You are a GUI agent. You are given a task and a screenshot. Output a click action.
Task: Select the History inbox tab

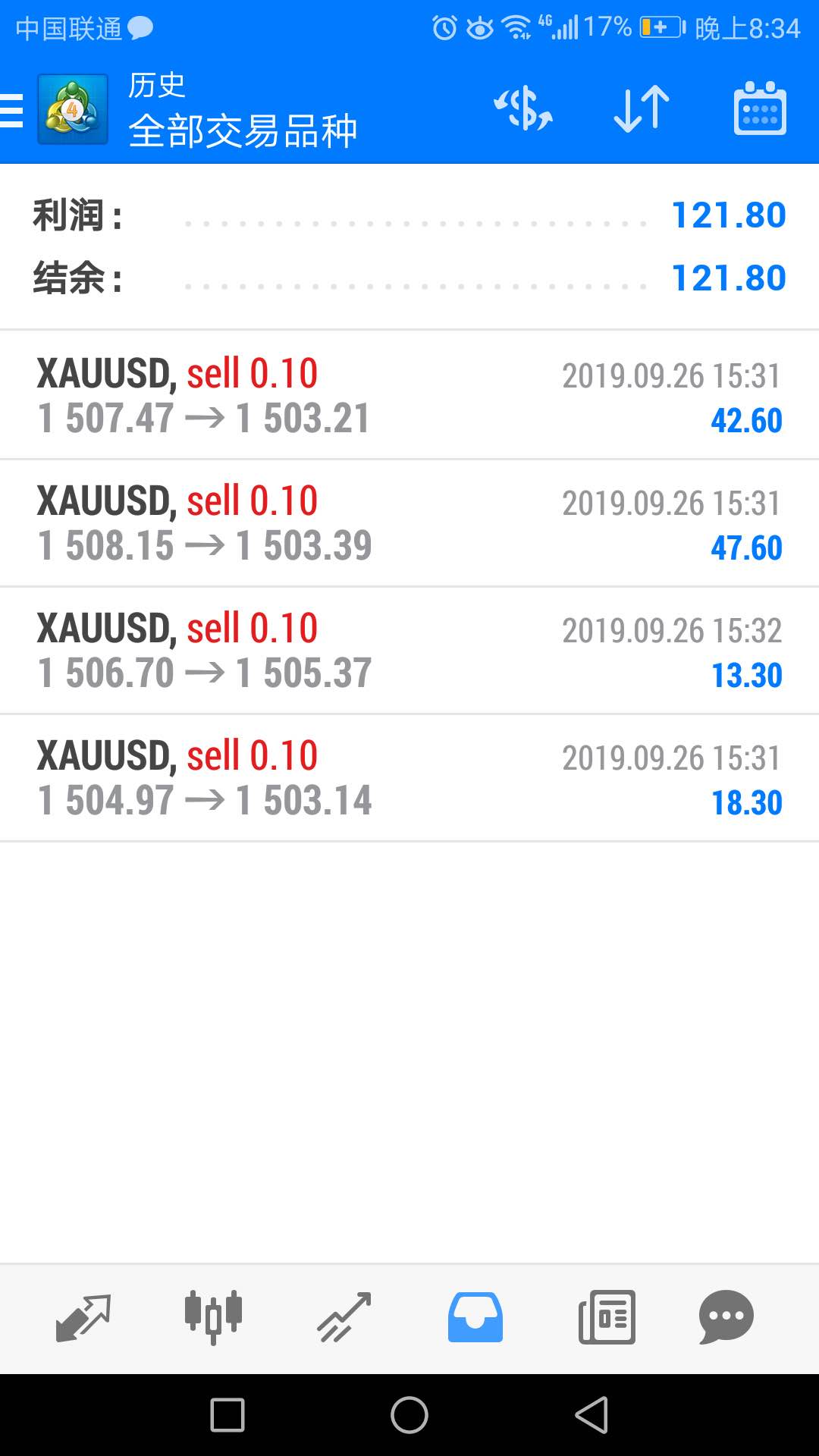[475, 1318]
